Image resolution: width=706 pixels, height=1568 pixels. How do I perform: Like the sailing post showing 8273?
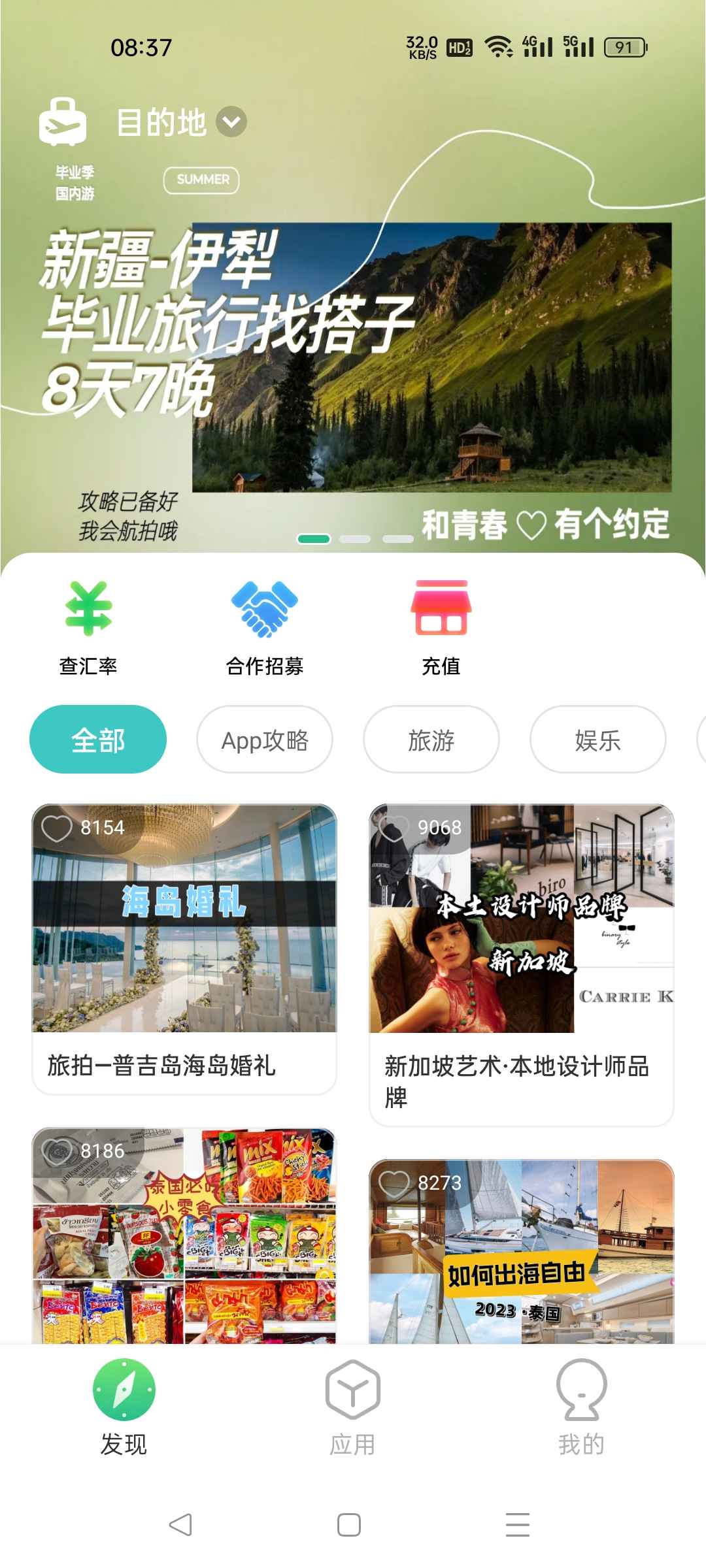pyautogui.click(x=394, y=1183)
